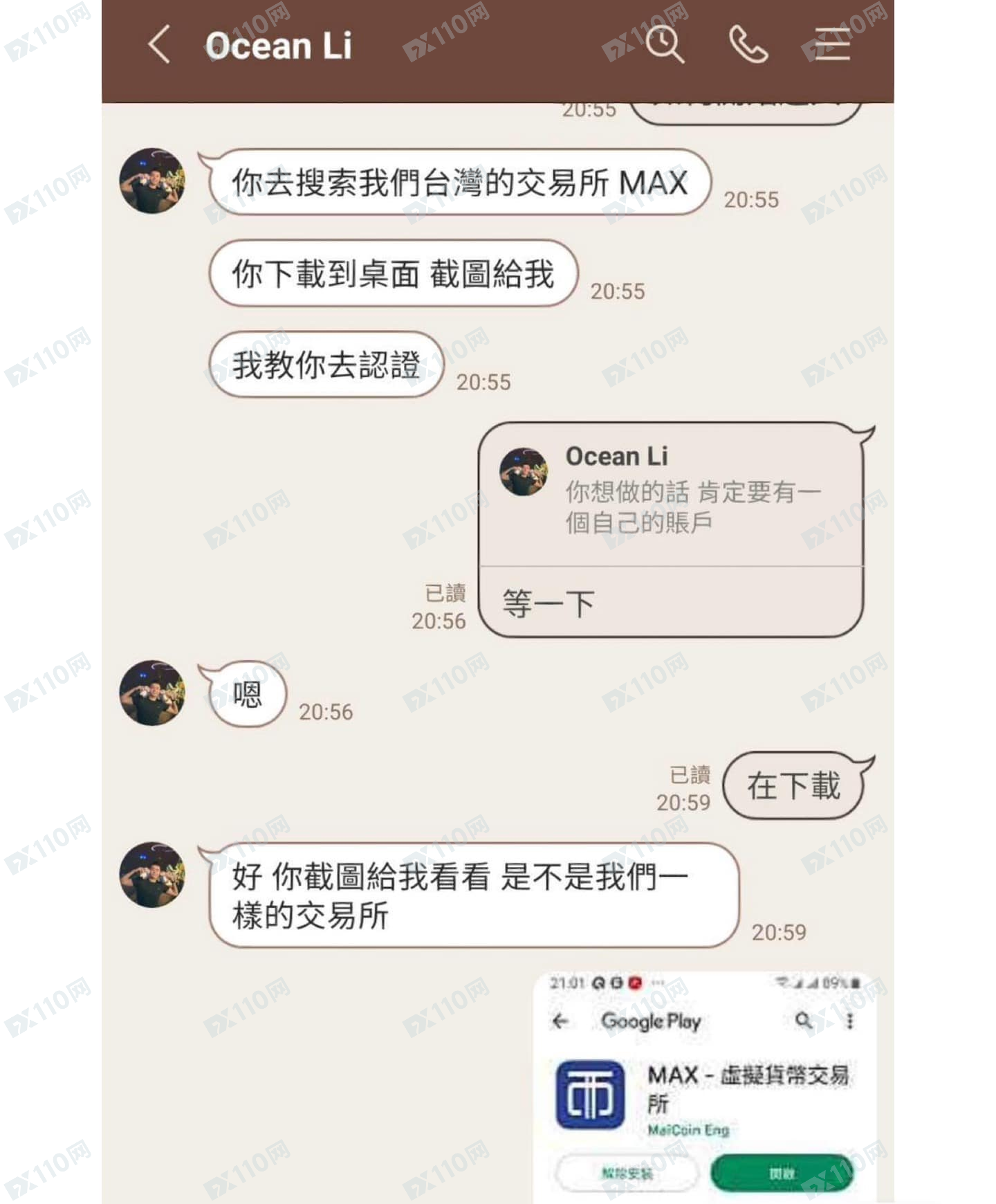The image size is (996, 1204).
Task: Go back from Ocean Li chat
Action: click(159, 45)
